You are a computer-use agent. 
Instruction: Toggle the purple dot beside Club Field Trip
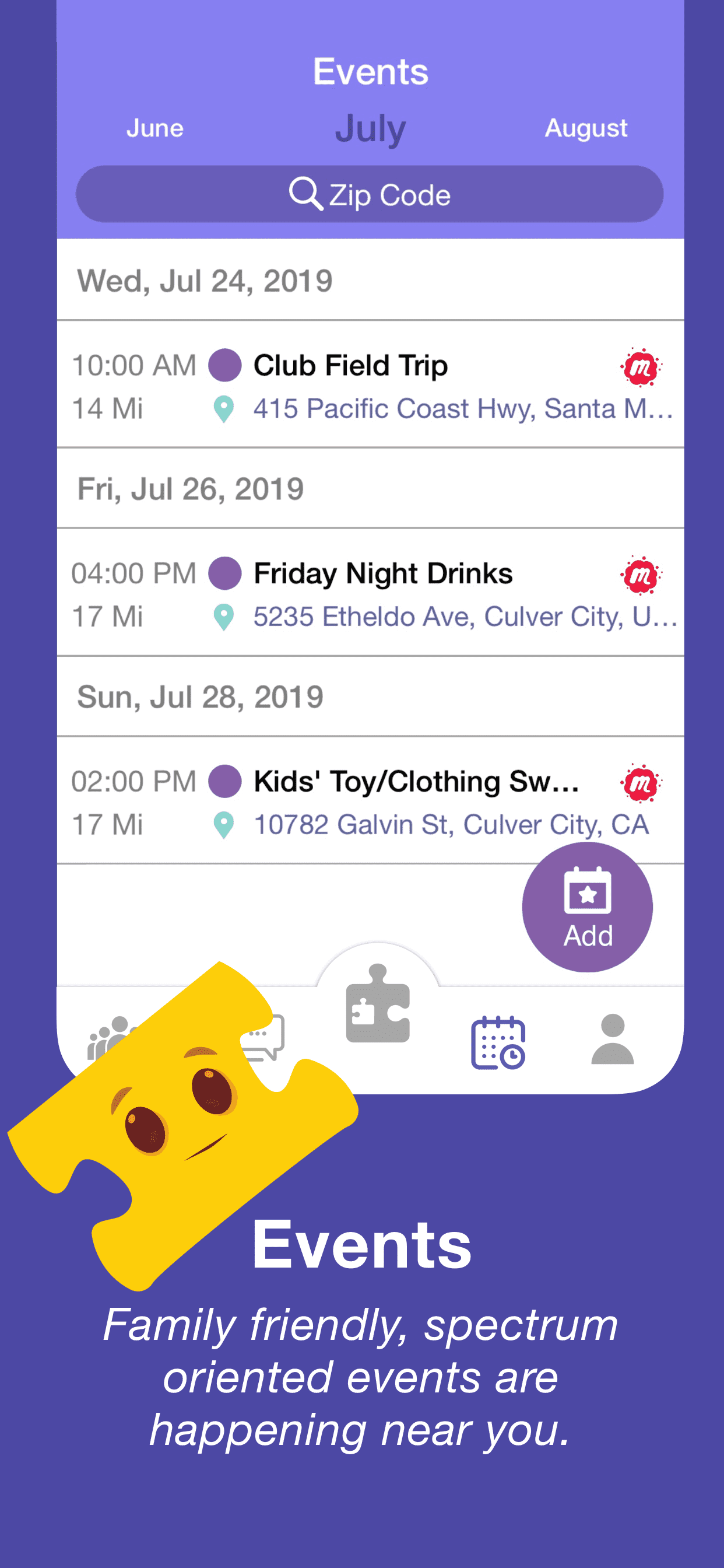pyautogui.click(x=225, y=366)
